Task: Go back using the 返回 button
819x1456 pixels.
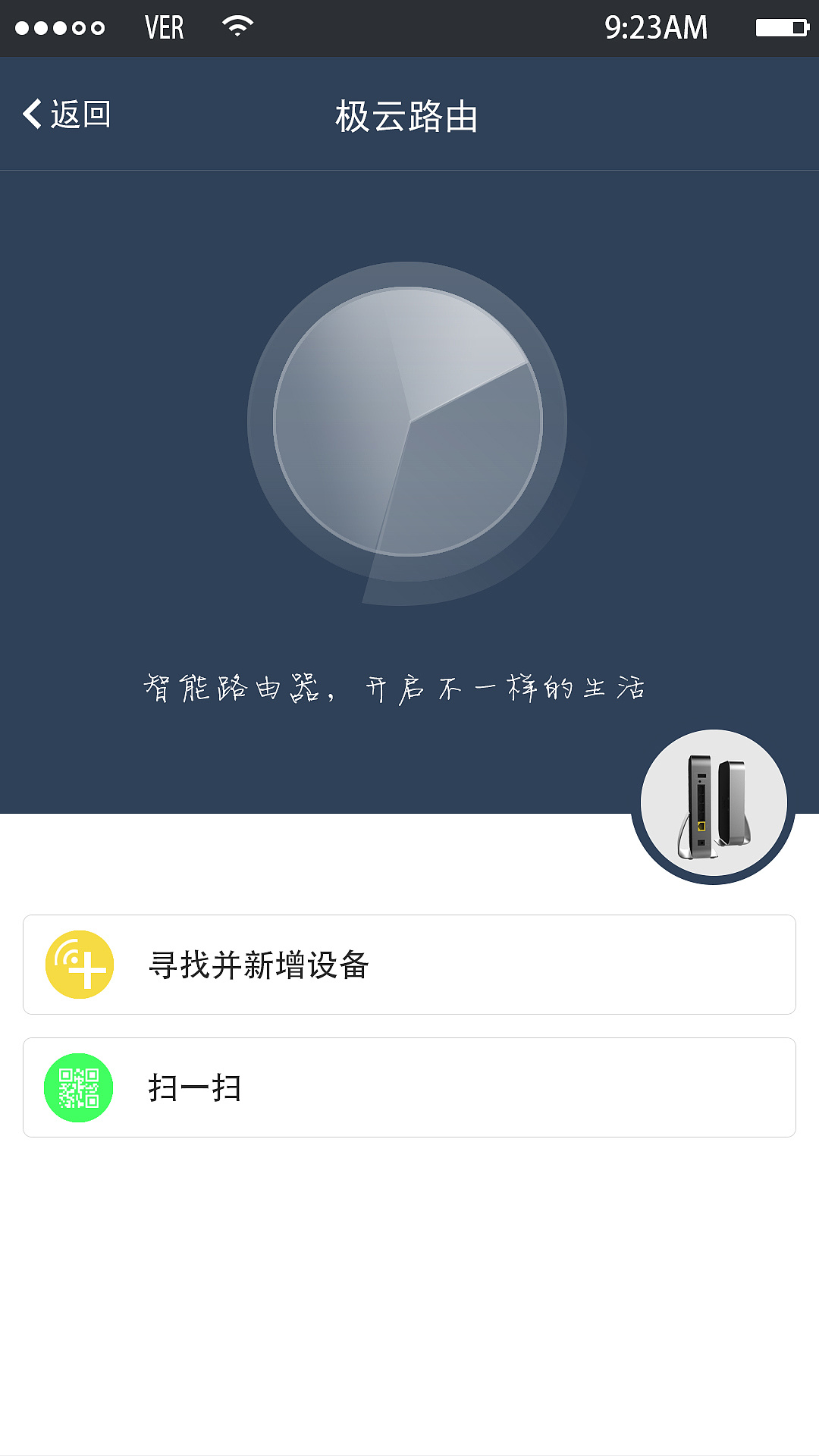Action: click(67, 115)
